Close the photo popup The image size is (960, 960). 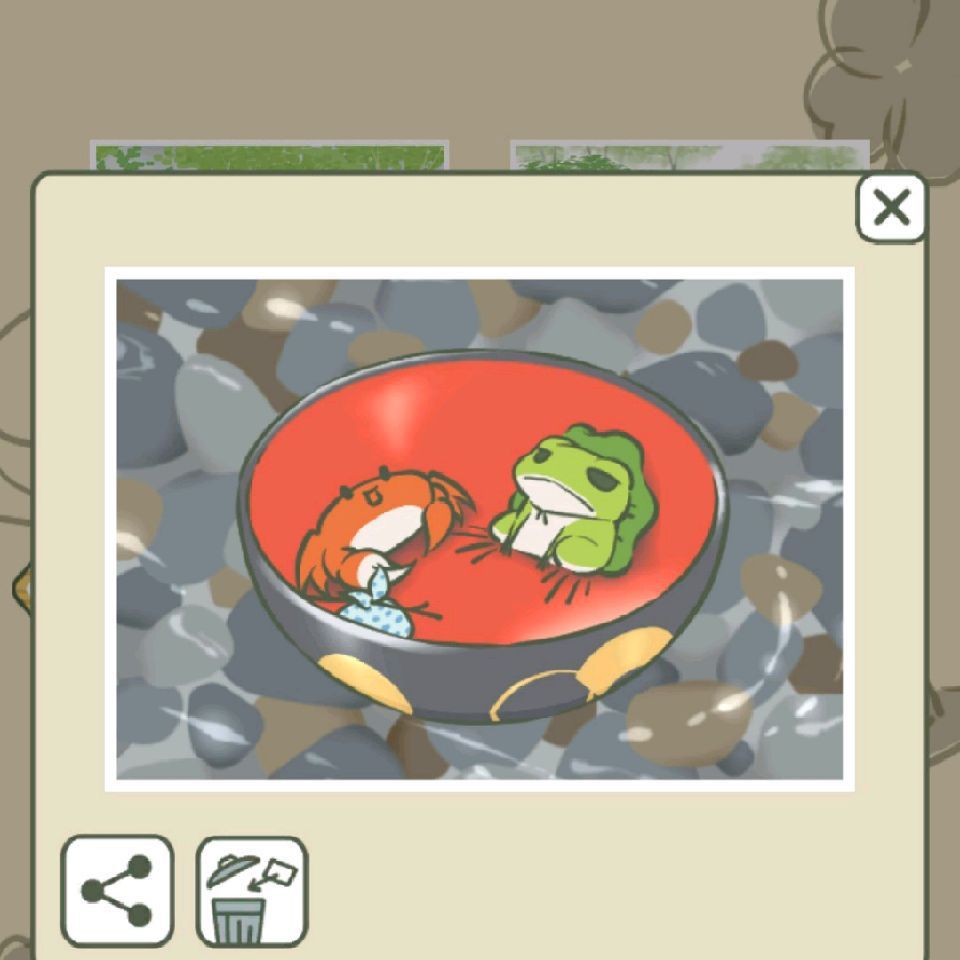[x=890, y=208]
